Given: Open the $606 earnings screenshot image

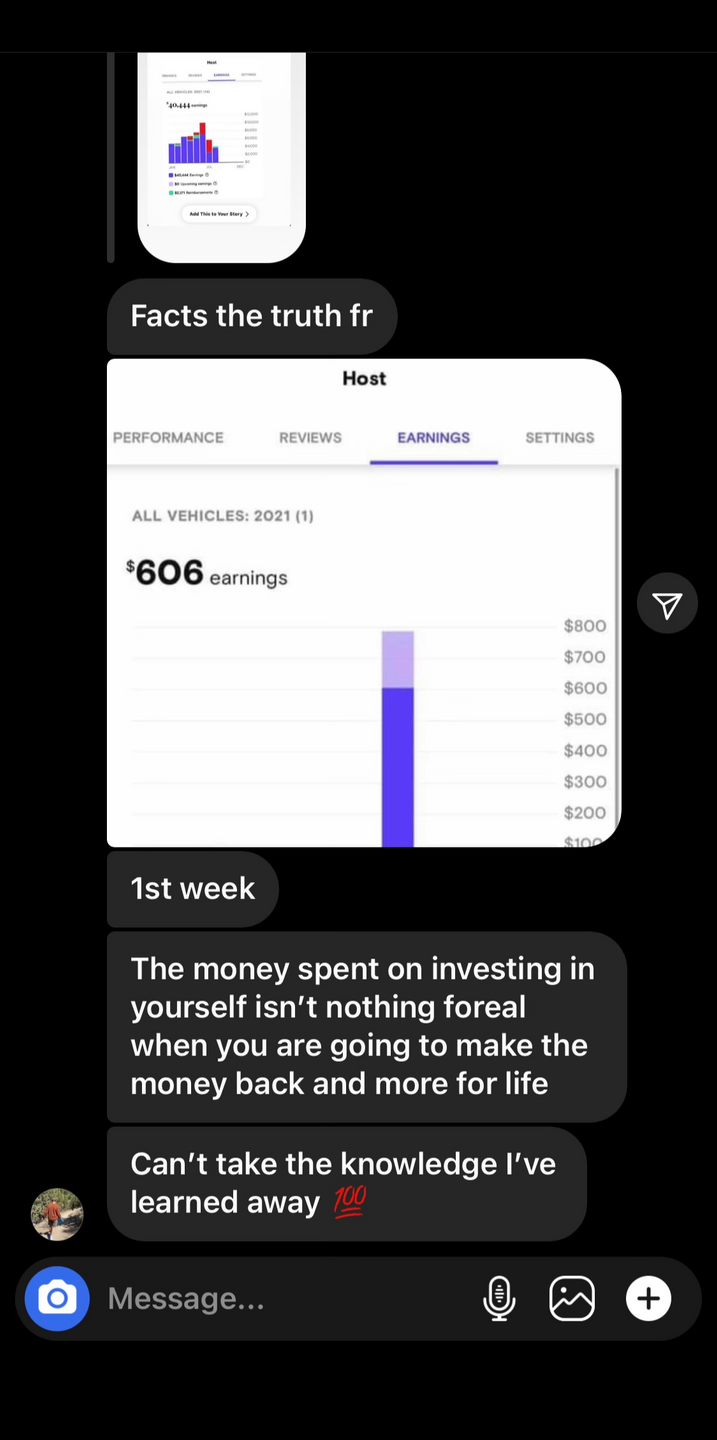Looking at the screenshot, I should click(x=363, y=603).
